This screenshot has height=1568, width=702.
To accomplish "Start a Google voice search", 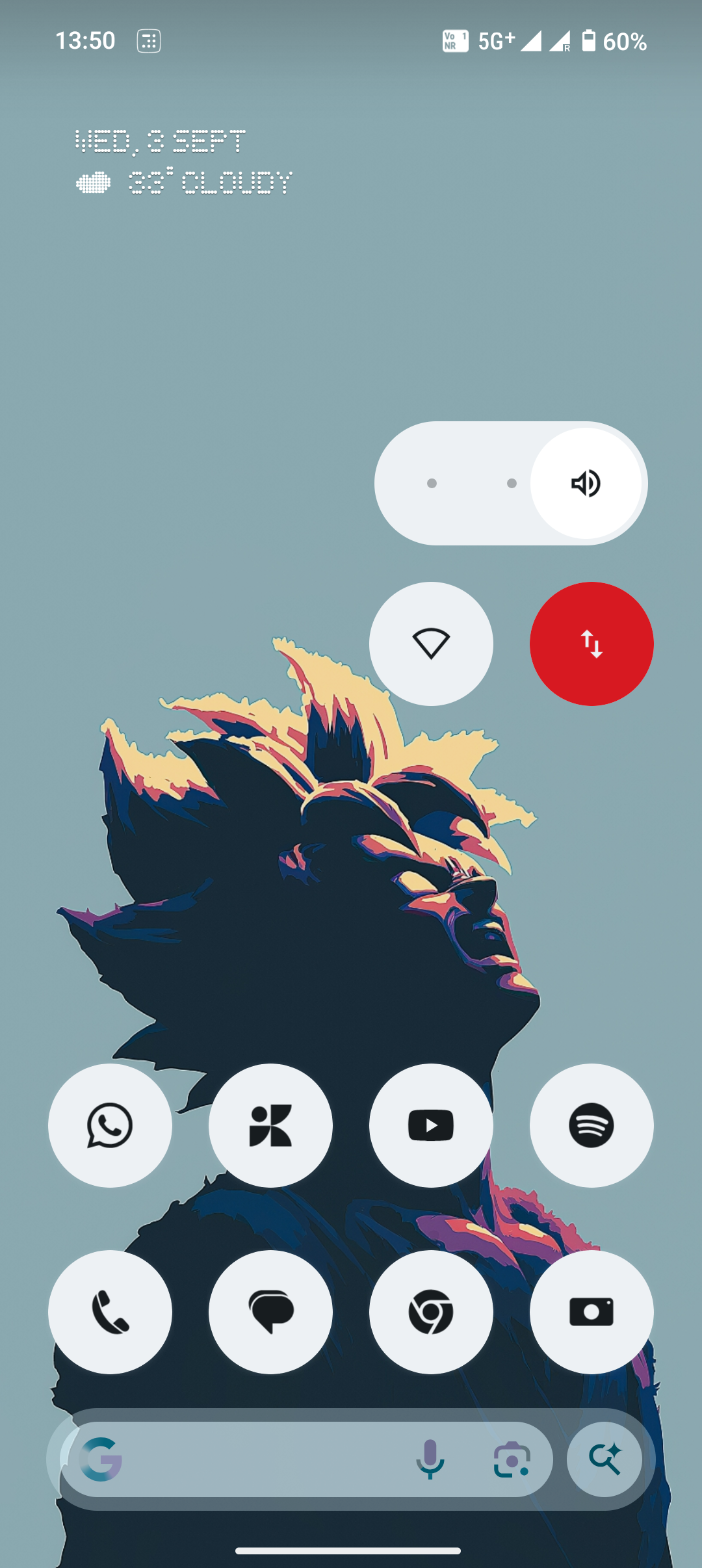I will 430,1459.
